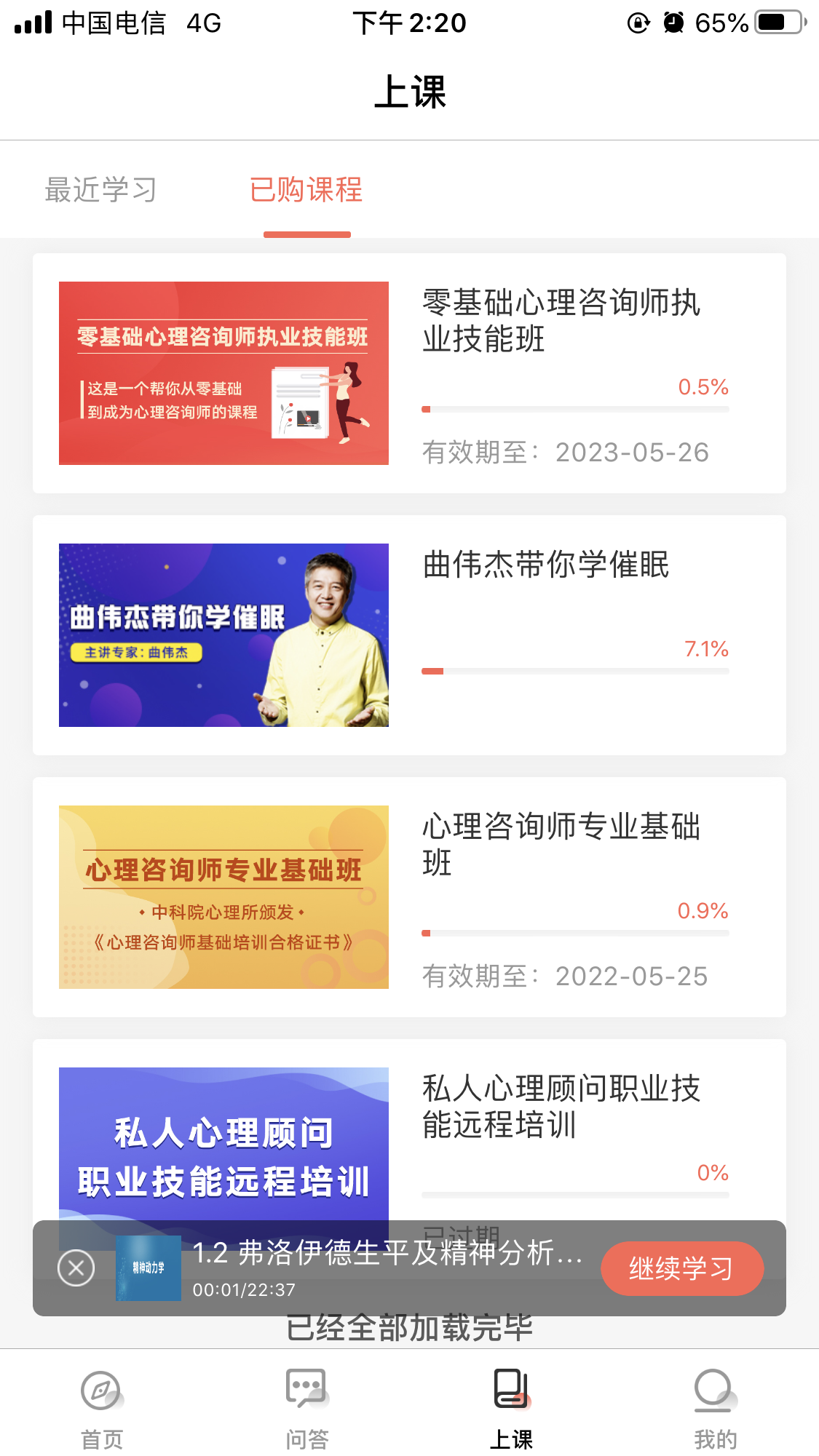The width and height of the screenshot is (819, 1456).
Task: Select the 已购课程 tab
Action: tap(306, 190)
